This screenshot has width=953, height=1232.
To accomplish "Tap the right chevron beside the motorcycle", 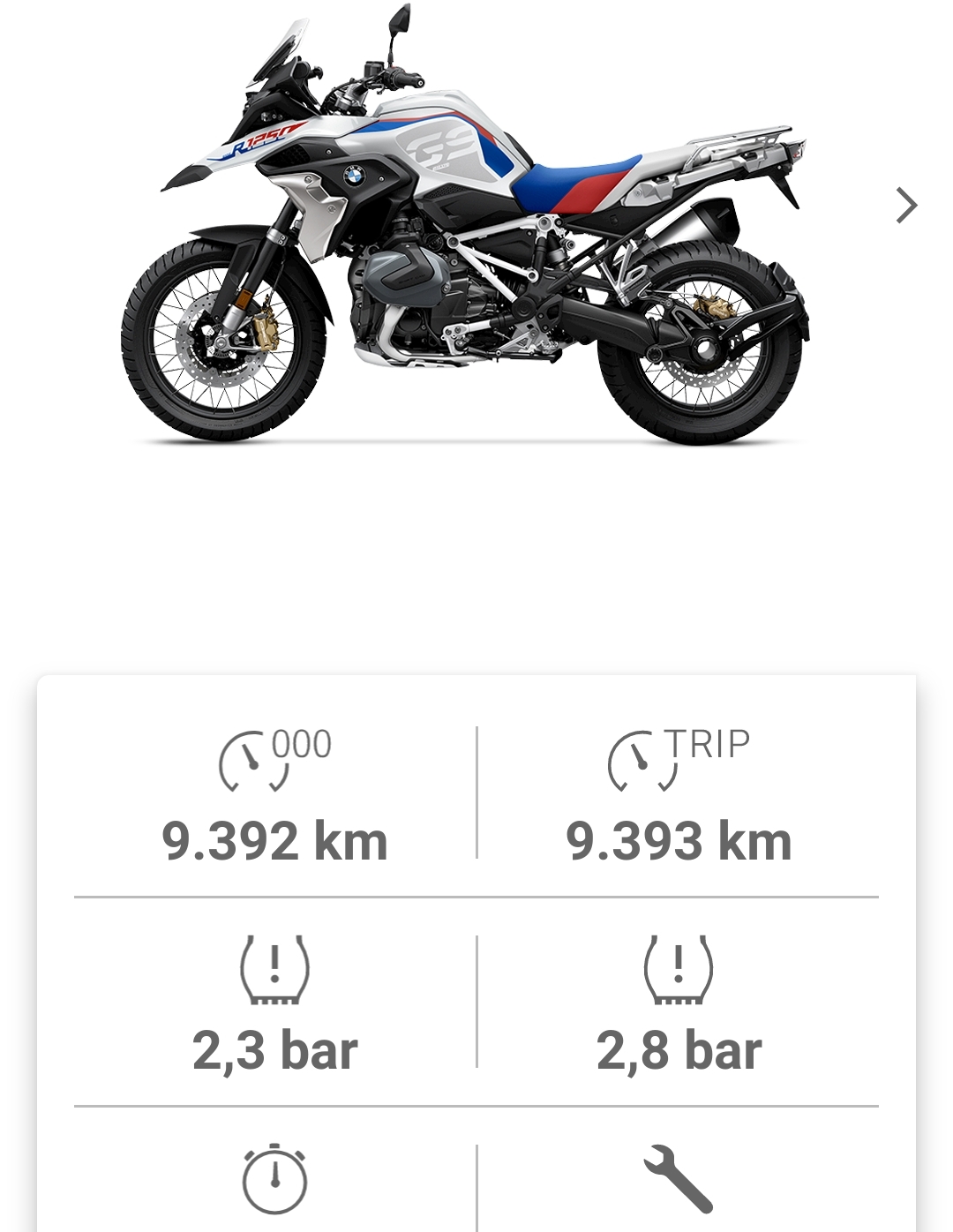I will pos(906,206).
